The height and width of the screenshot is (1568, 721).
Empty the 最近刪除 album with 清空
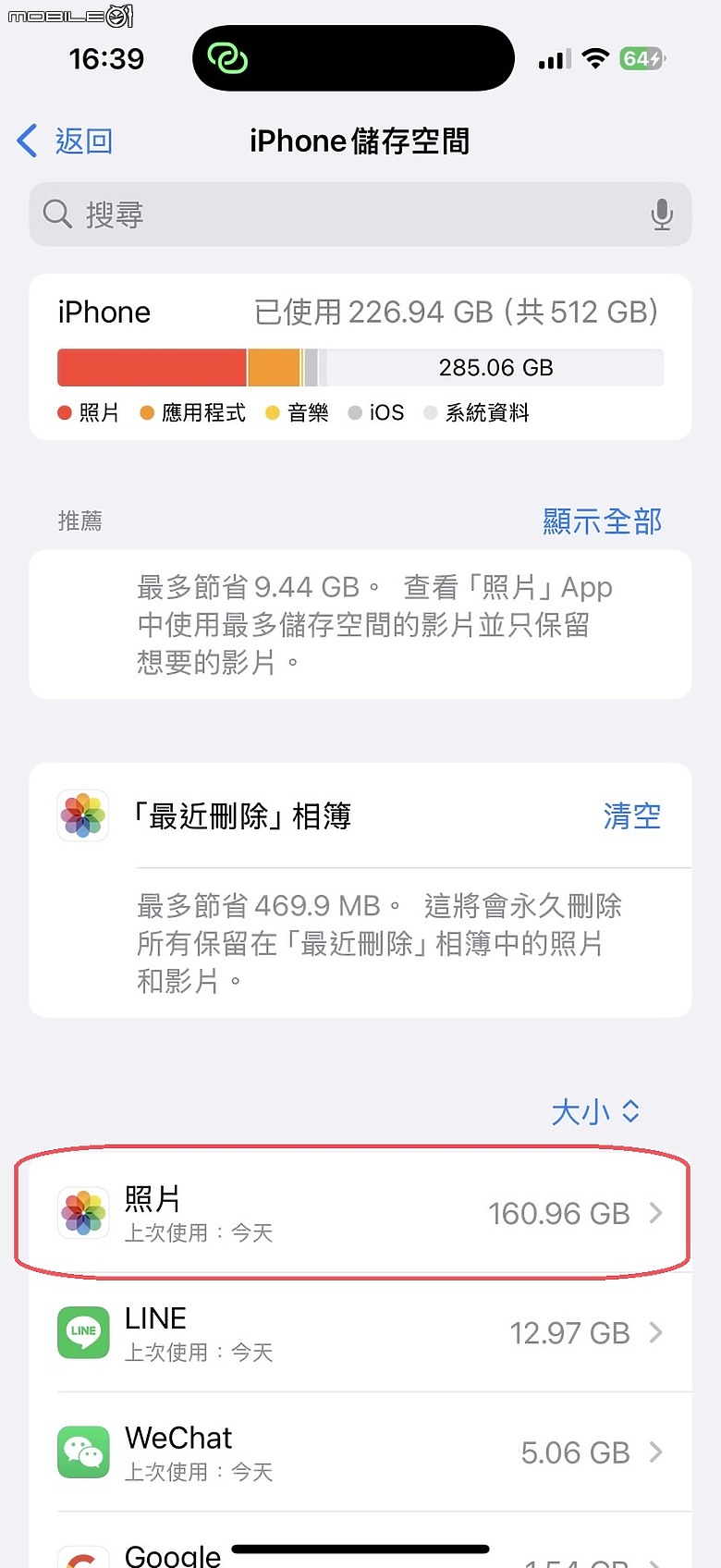[632, 815]
